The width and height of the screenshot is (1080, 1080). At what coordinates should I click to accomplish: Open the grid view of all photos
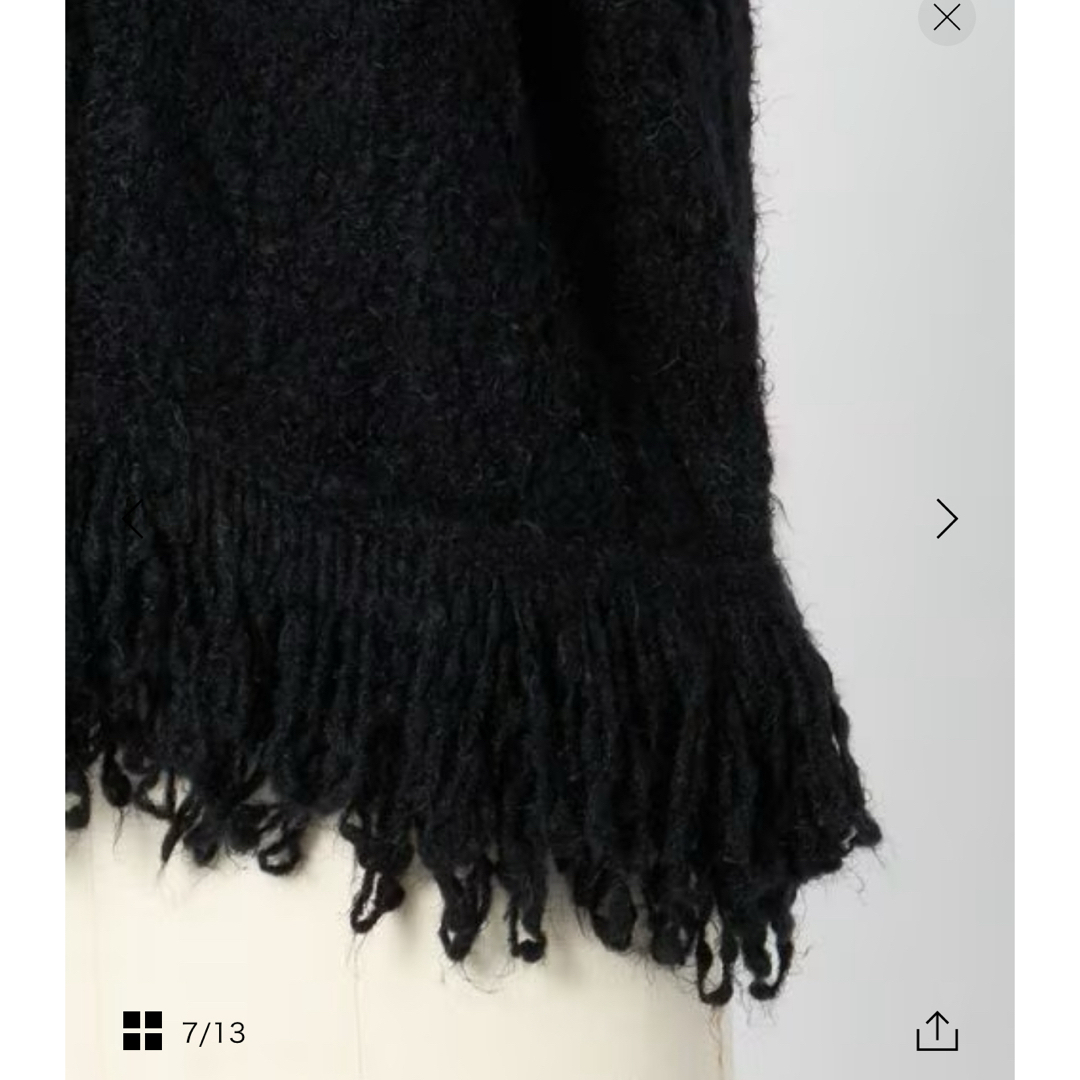[142, 1031]
